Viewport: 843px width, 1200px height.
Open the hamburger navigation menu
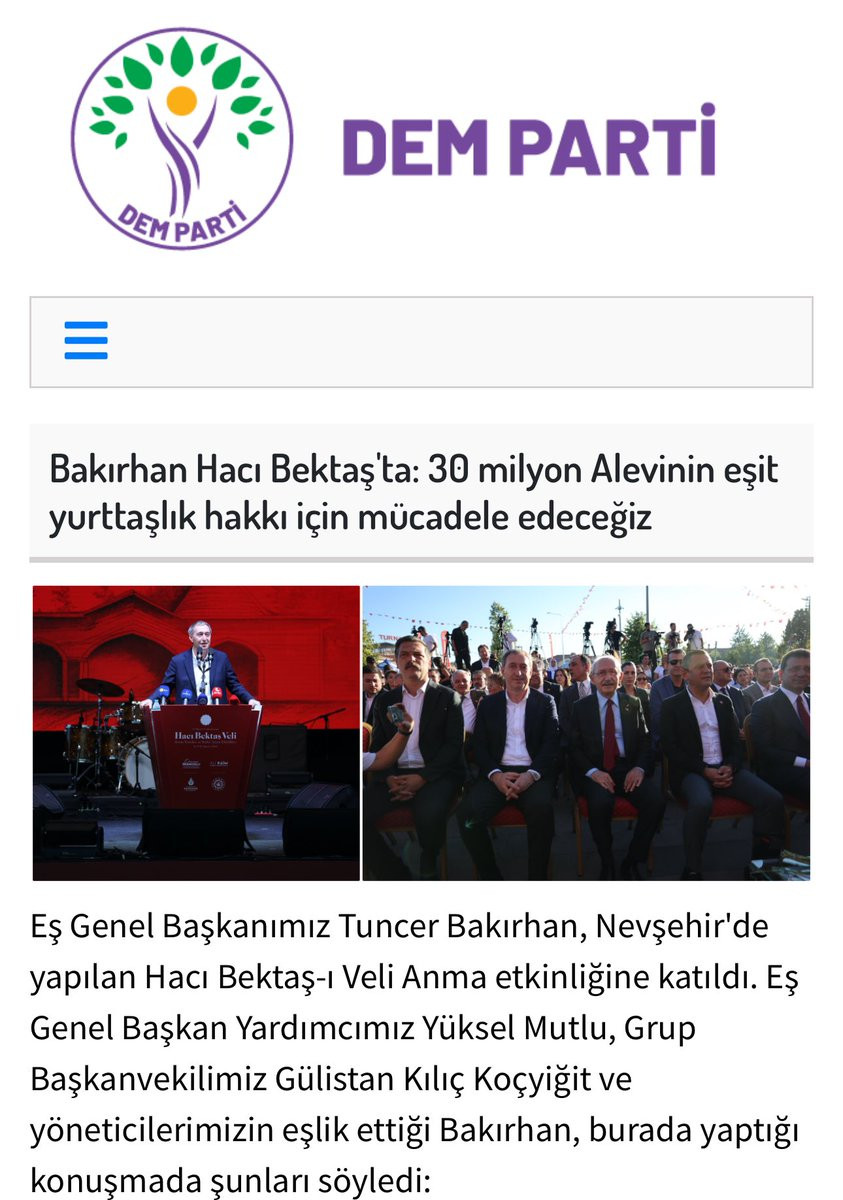pyautogui.click(x=86, y=341)
